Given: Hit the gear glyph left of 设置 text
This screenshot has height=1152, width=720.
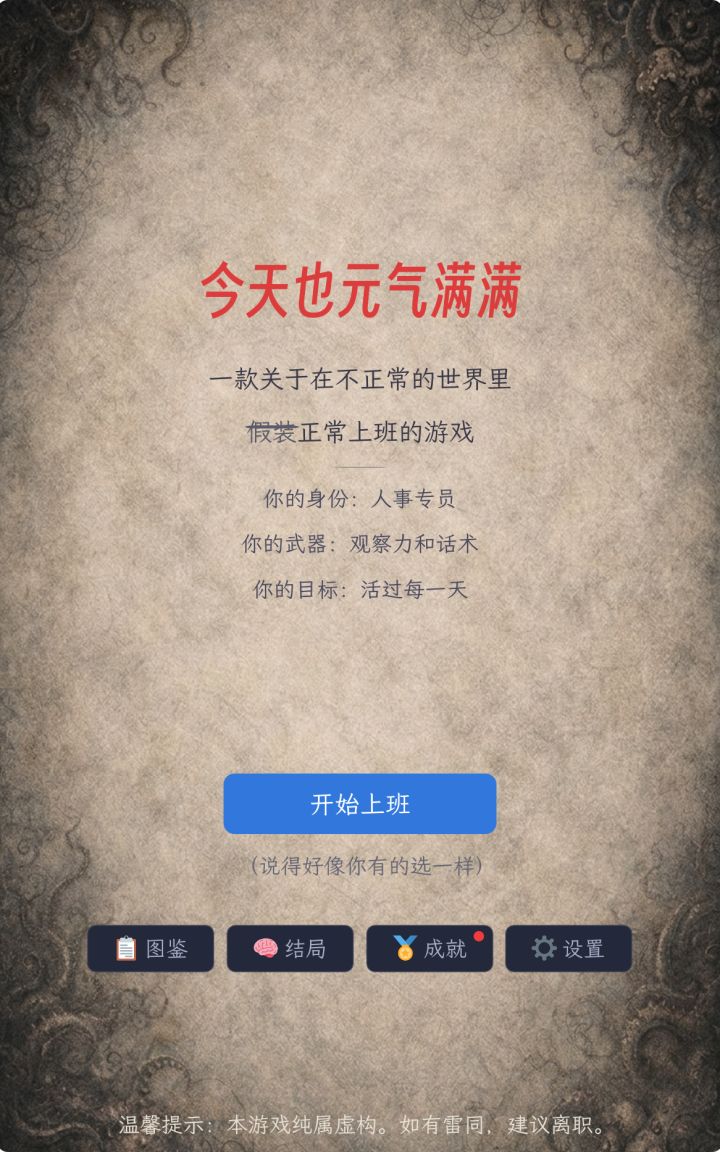Looking at the screenshot, I should coord(543,948).
